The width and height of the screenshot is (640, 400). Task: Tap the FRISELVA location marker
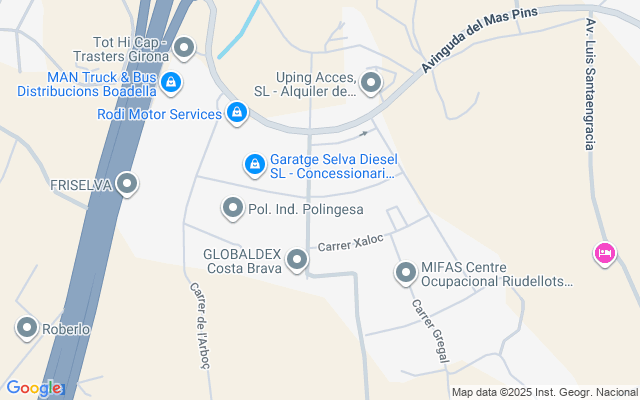click(x=127, y=184)
